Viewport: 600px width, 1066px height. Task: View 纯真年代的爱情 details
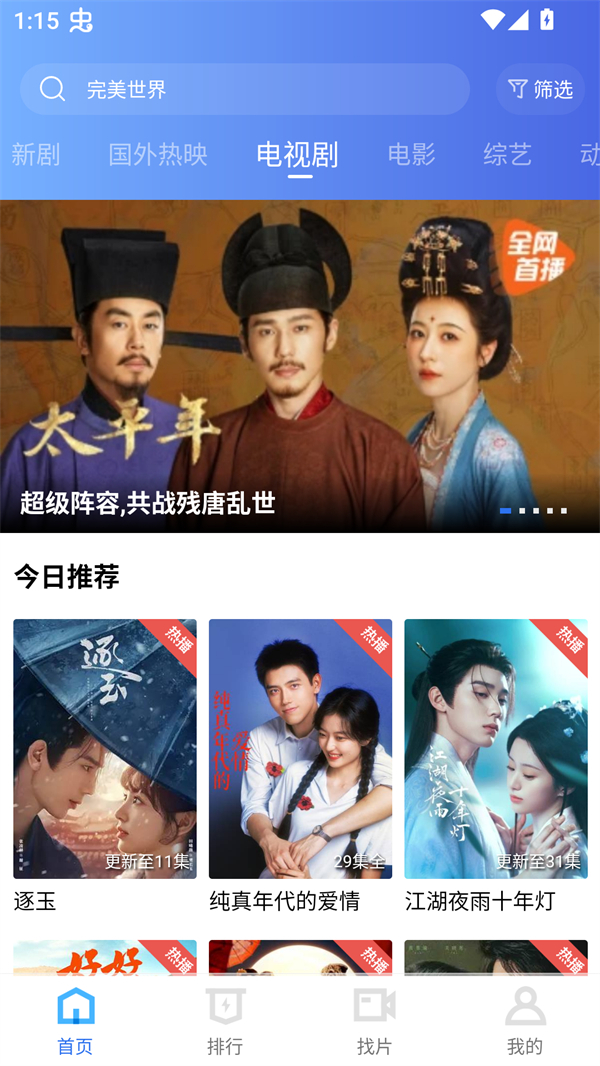pos(300,749)
